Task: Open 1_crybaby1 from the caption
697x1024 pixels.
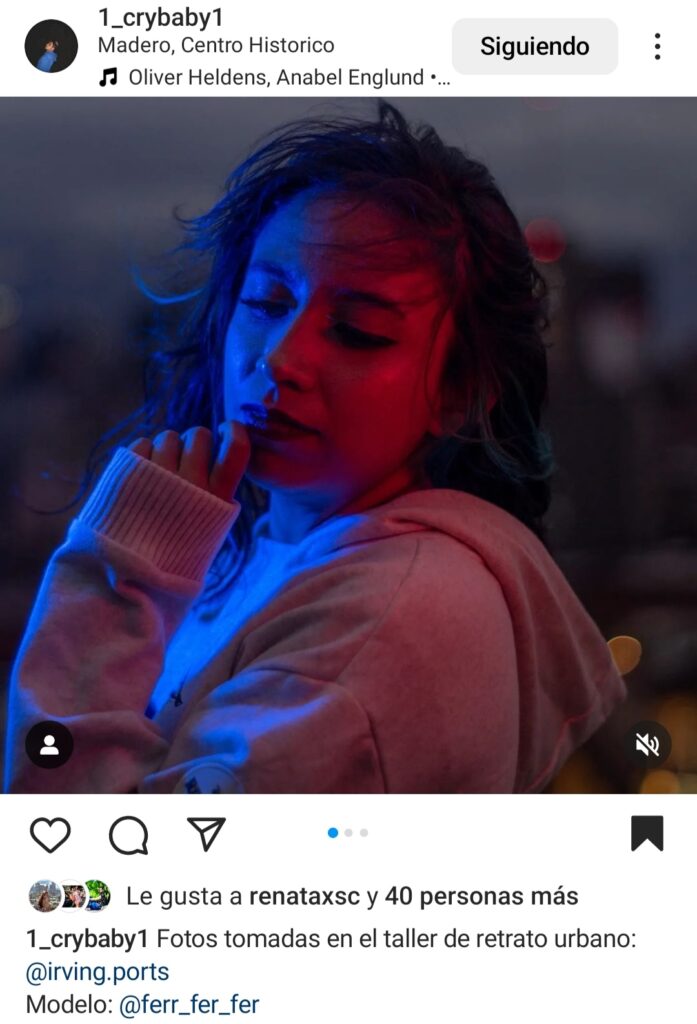Action: click(x=87, y=939)
